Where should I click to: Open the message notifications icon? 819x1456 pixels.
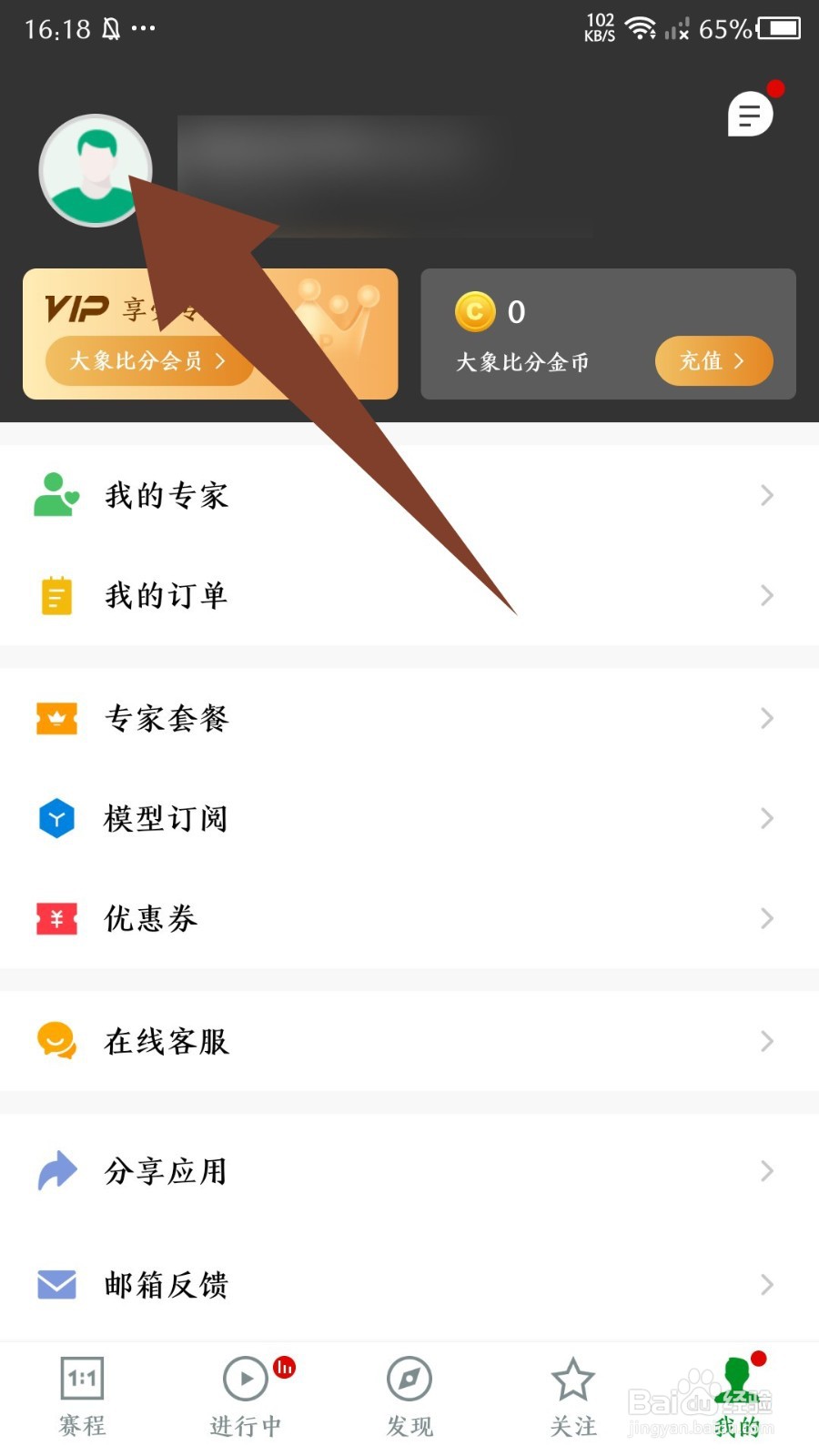coord(749,114)
